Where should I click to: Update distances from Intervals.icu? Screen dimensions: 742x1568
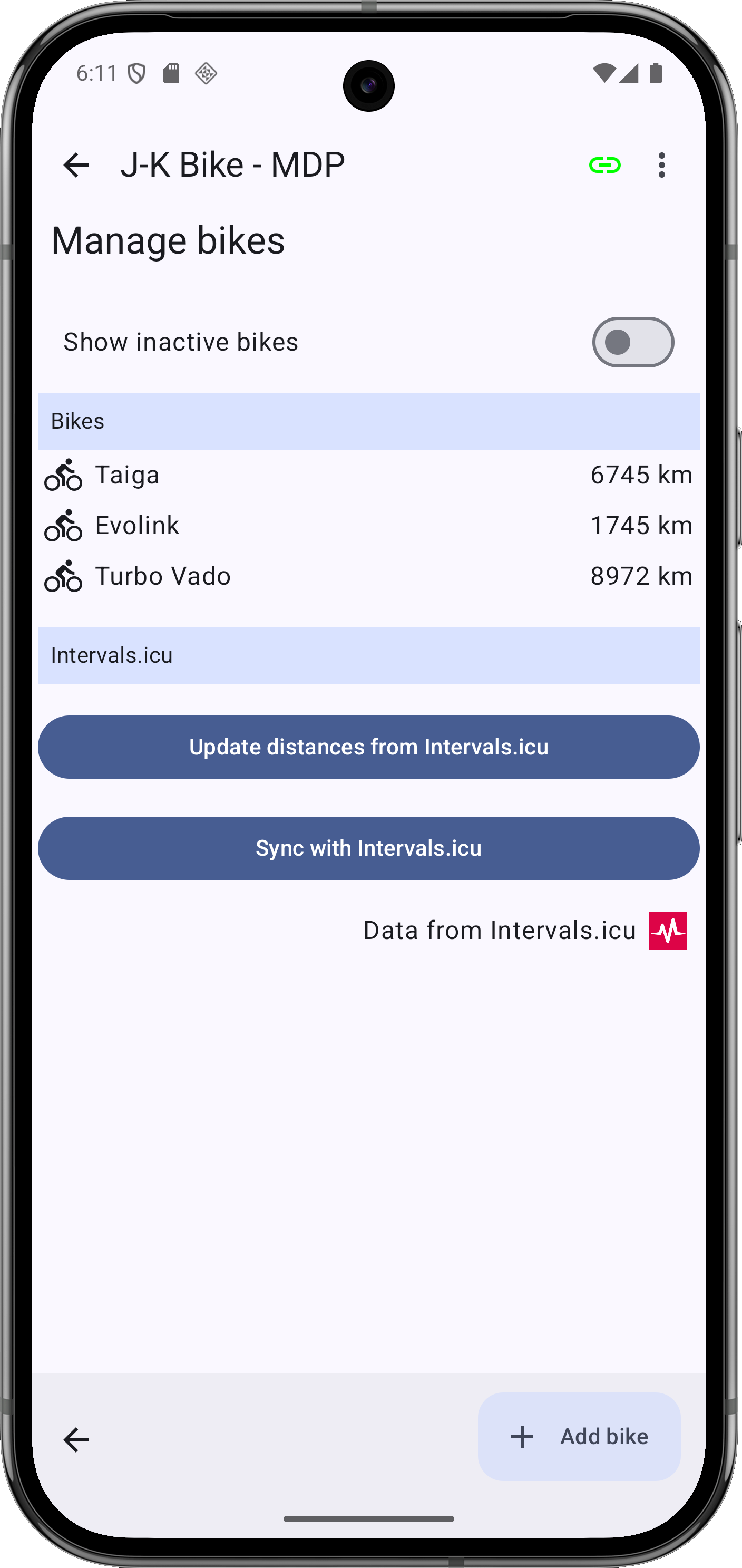tap(368, 747)
